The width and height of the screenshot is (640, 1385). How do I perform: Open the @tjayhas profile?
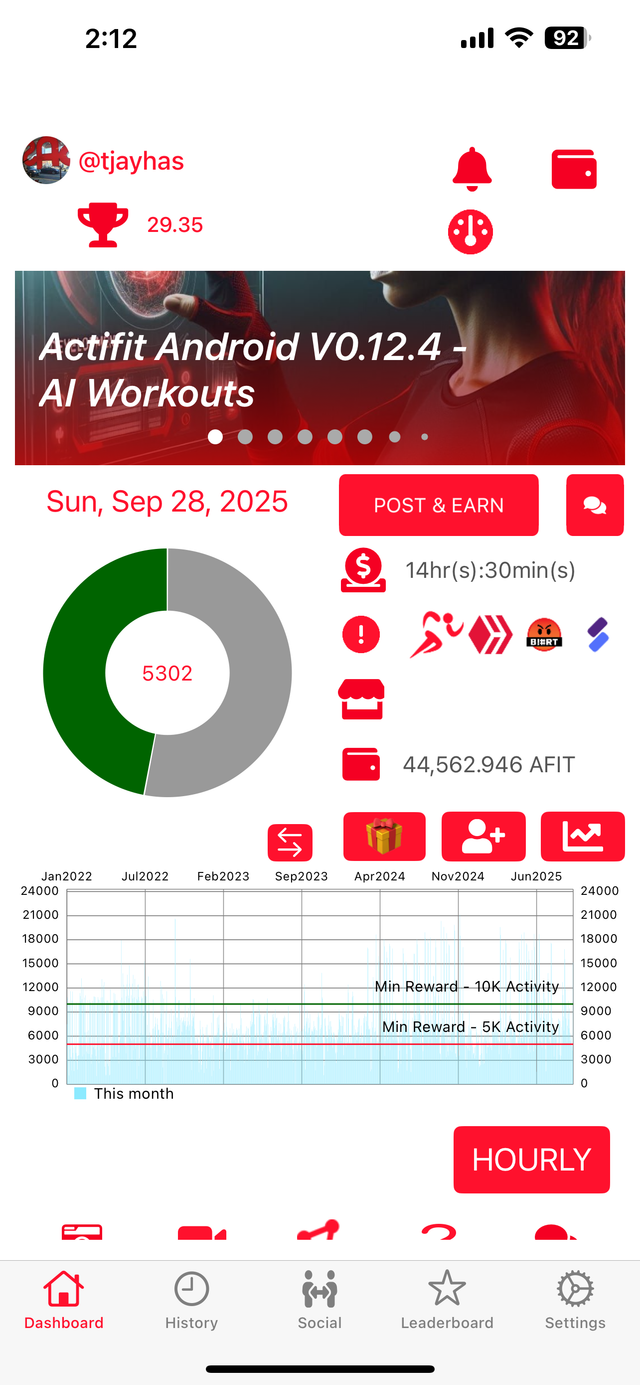(x=130, y=161)
